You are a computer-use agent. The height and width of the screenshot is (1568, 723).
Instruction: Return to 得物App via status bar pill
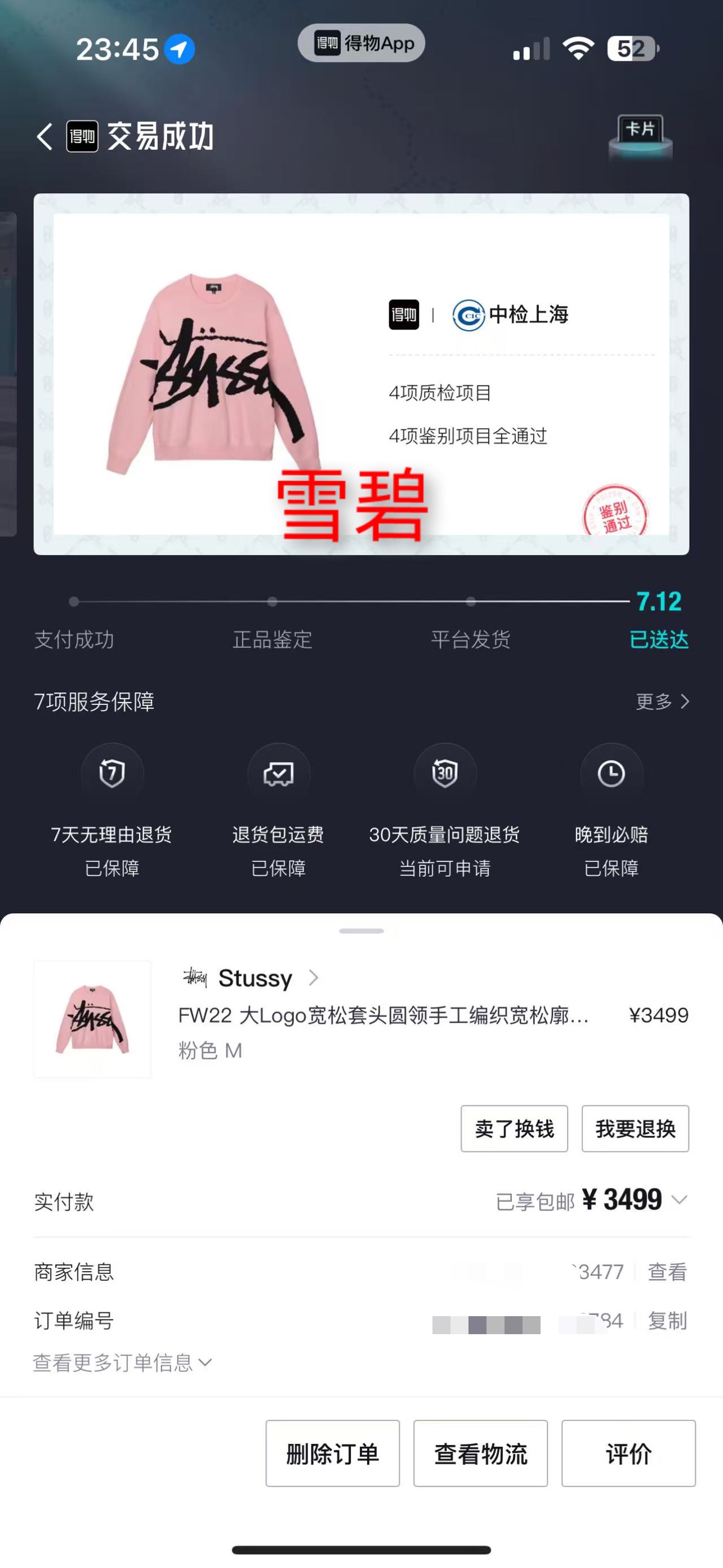point(361,43)
